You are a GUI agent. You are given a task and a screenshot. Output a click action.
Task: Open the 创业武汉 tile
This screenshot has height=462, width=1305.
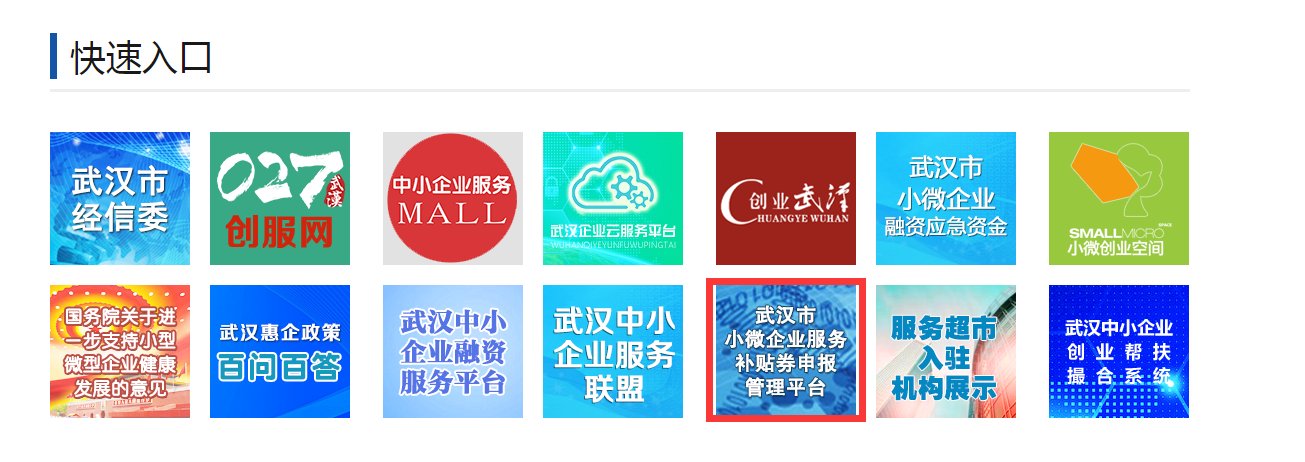point(786,198)
